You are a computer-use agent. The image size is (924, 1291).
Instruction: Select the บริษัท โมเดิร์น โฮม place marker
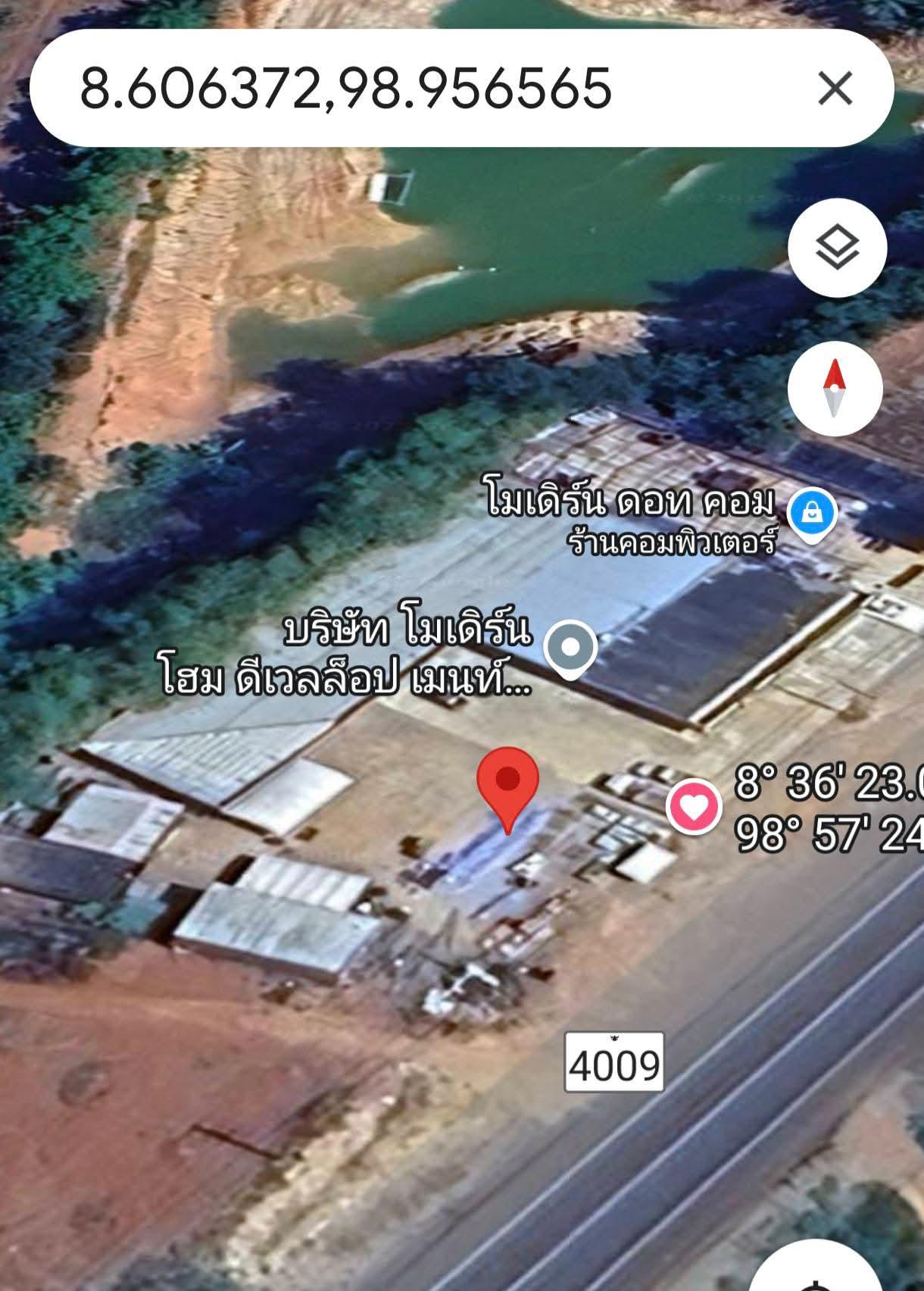pos(571,648)
